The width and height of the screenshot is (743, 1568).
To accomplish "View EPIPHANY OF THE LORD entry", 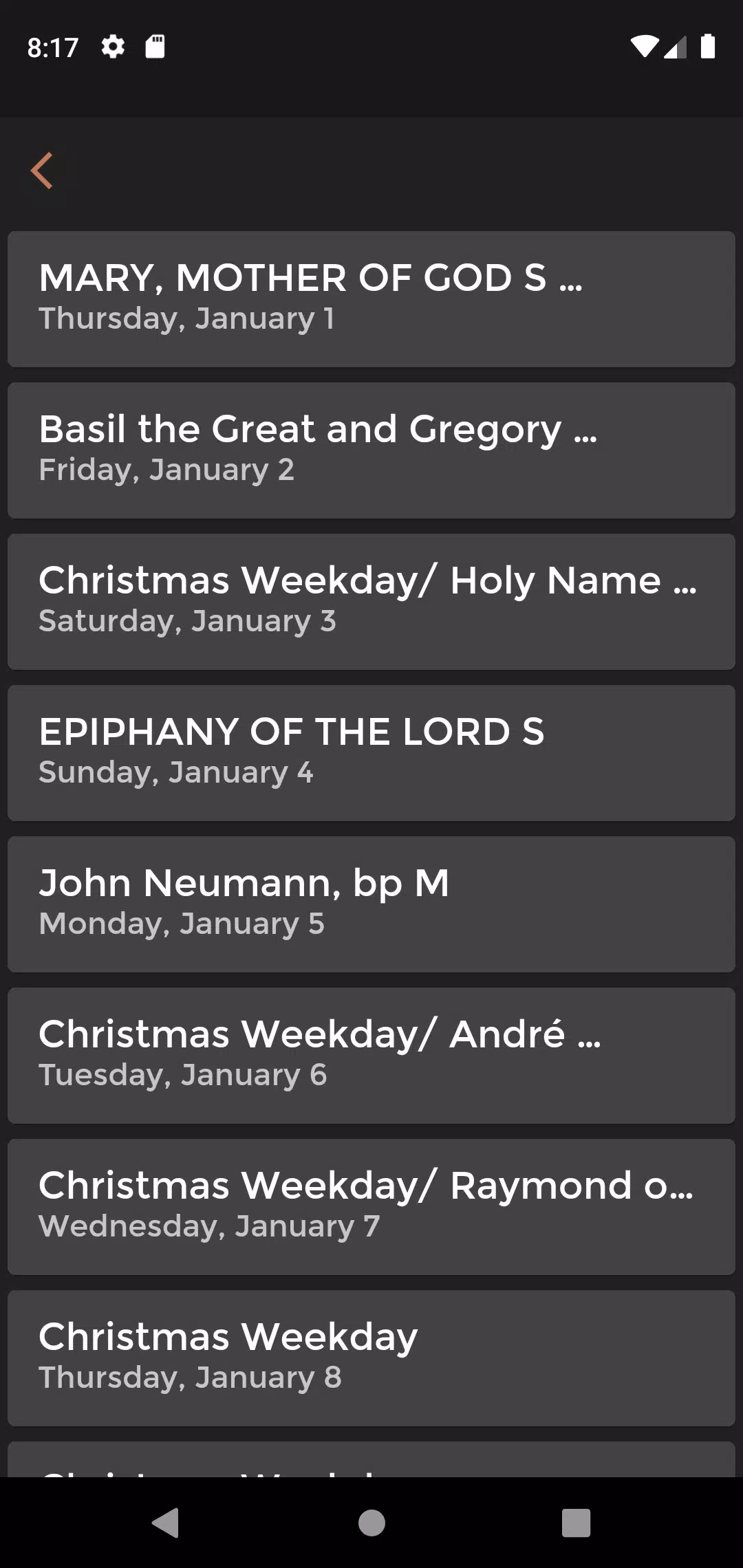I will (x=371, y=752).
